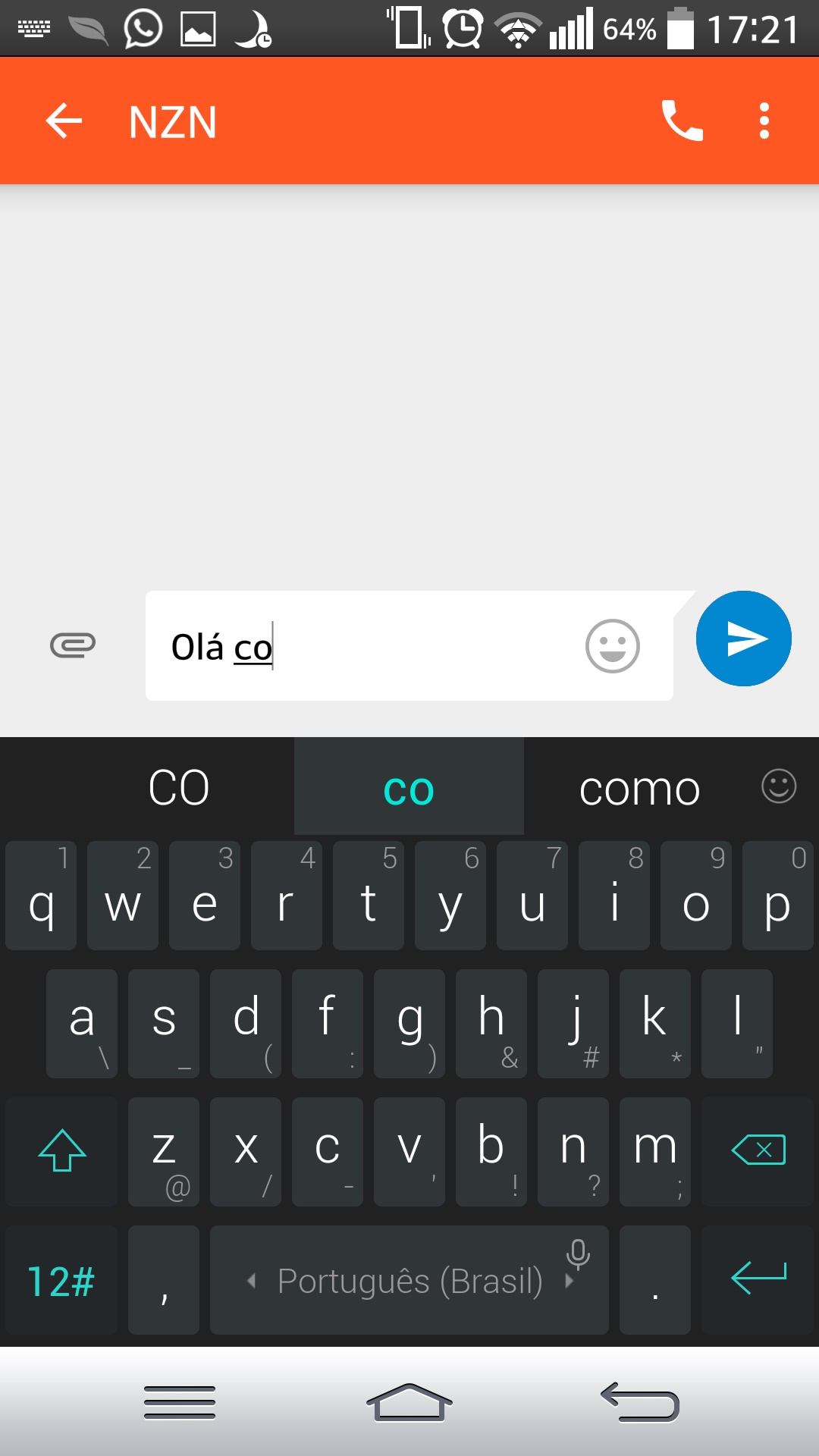Screen dimensions: 819x1456
Task: Open the keyboard's emoji smiley
Action: tap(779, 786)
